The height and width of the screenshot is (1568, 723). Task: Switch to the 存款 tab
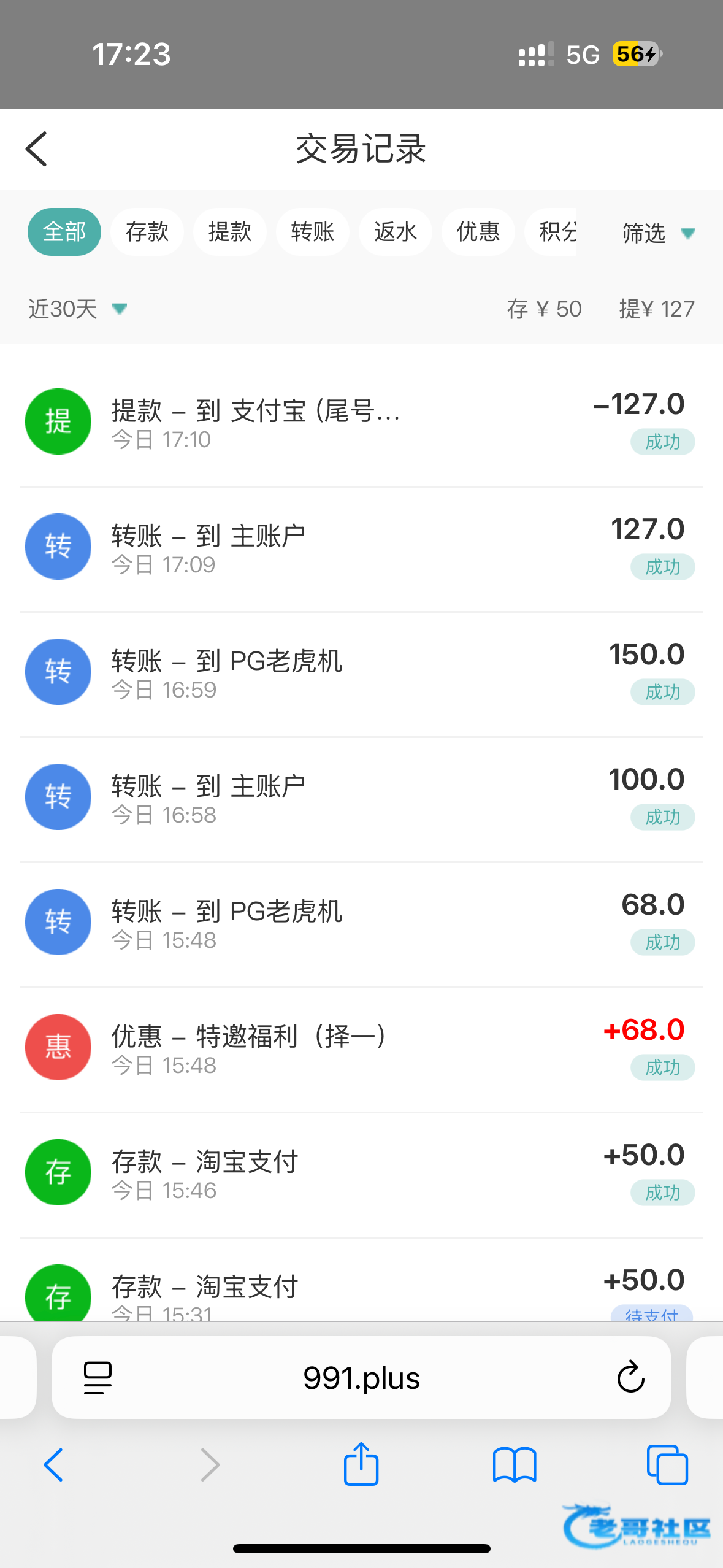pyautogui.click(x=147, y=232)
